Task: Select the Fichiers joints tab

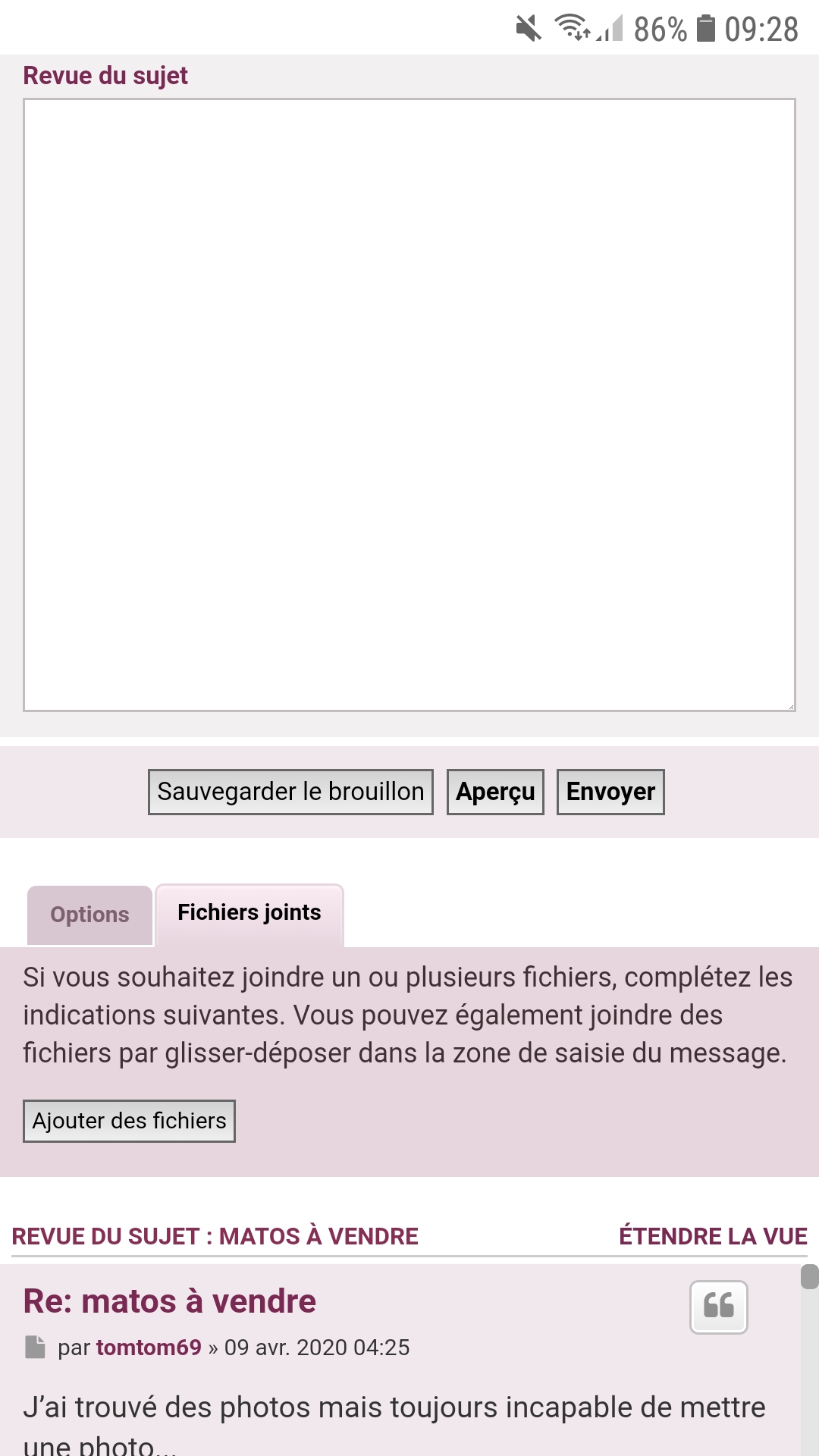Action: click(249, 913)
